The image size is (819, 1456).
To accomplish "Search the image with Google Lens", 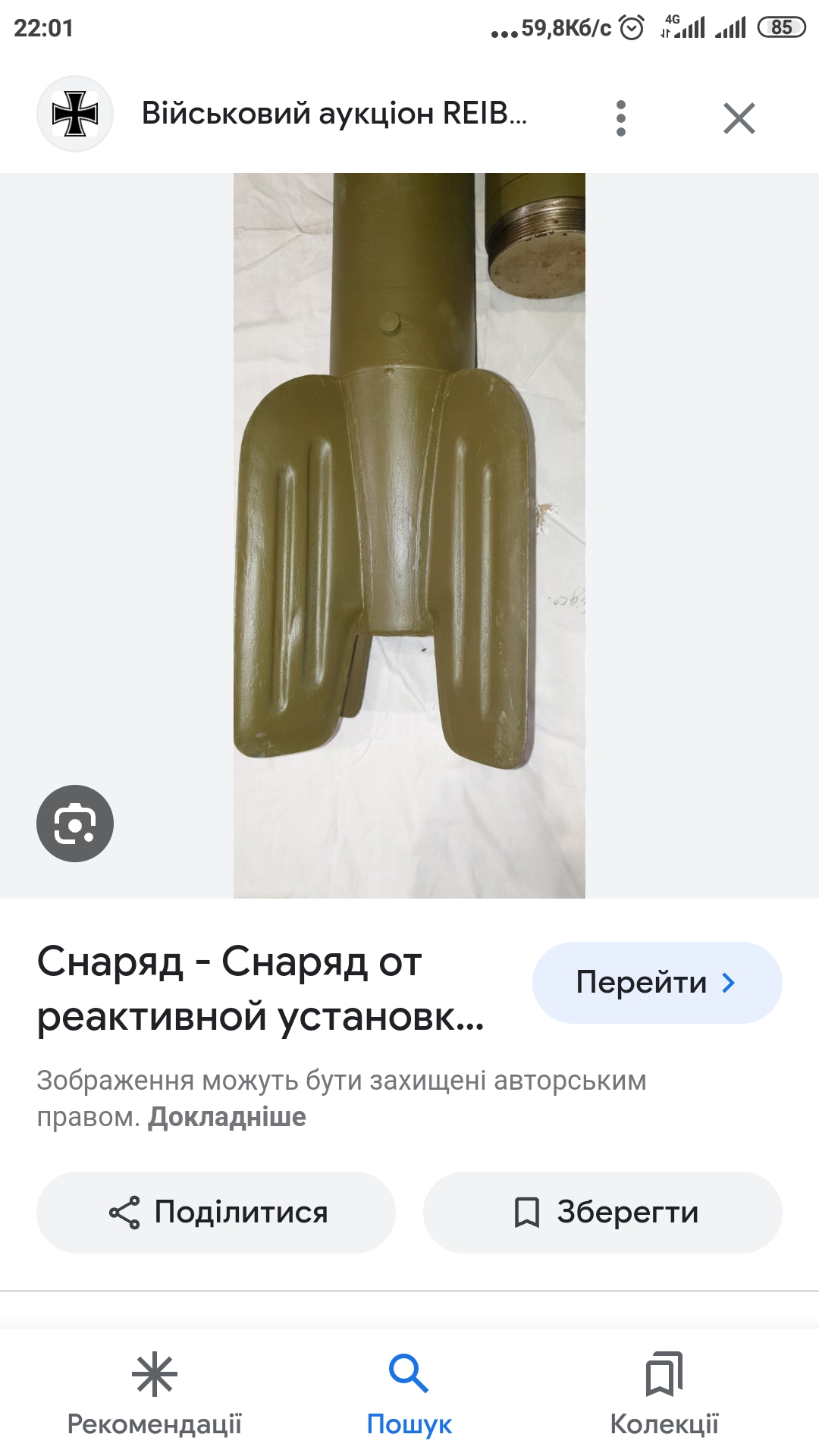I will [x=75, y=824].
